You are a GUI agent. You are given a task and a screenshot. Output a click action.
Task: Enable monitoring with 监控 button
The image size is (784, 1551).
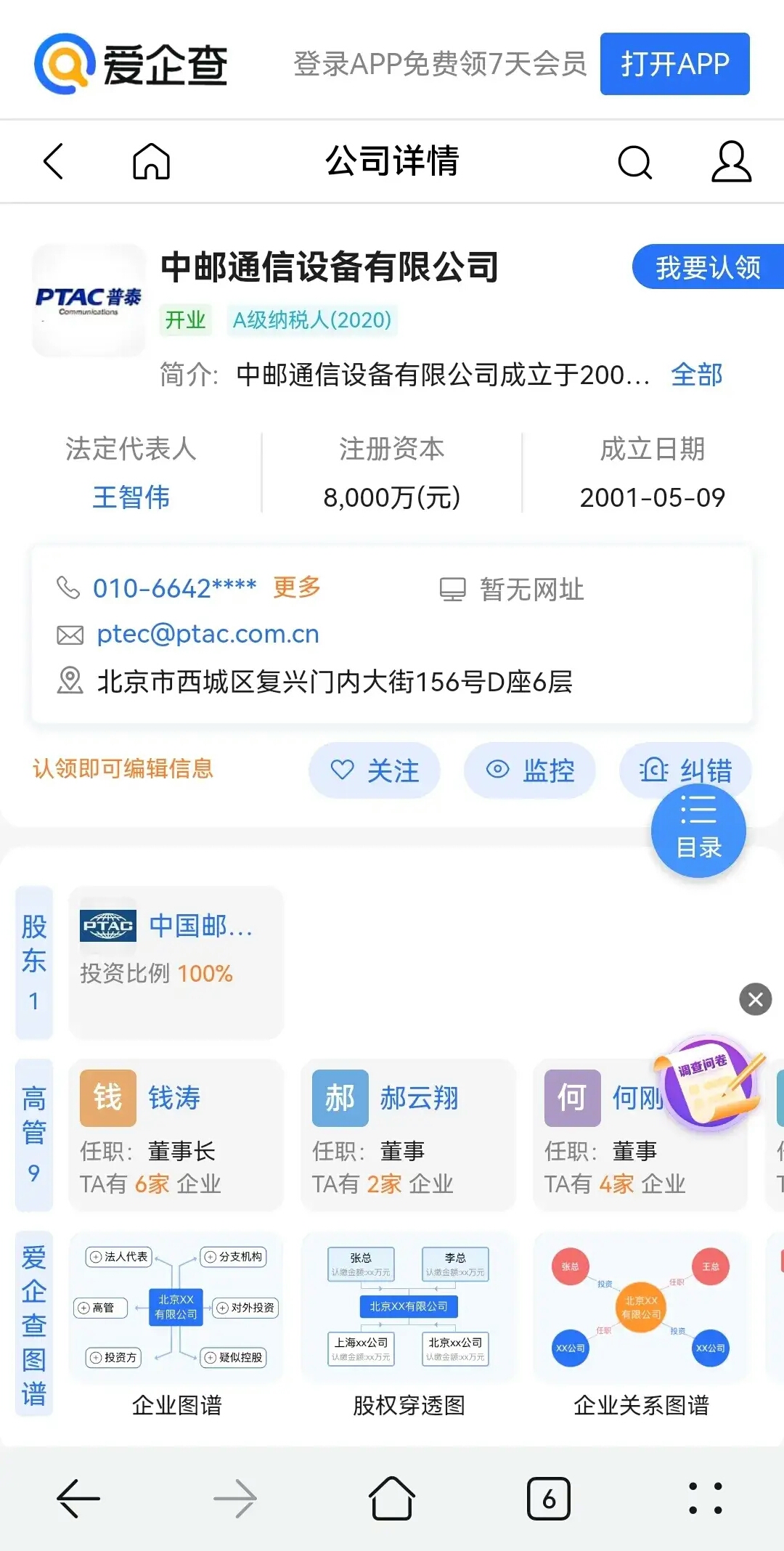click(x=530, y=770)
